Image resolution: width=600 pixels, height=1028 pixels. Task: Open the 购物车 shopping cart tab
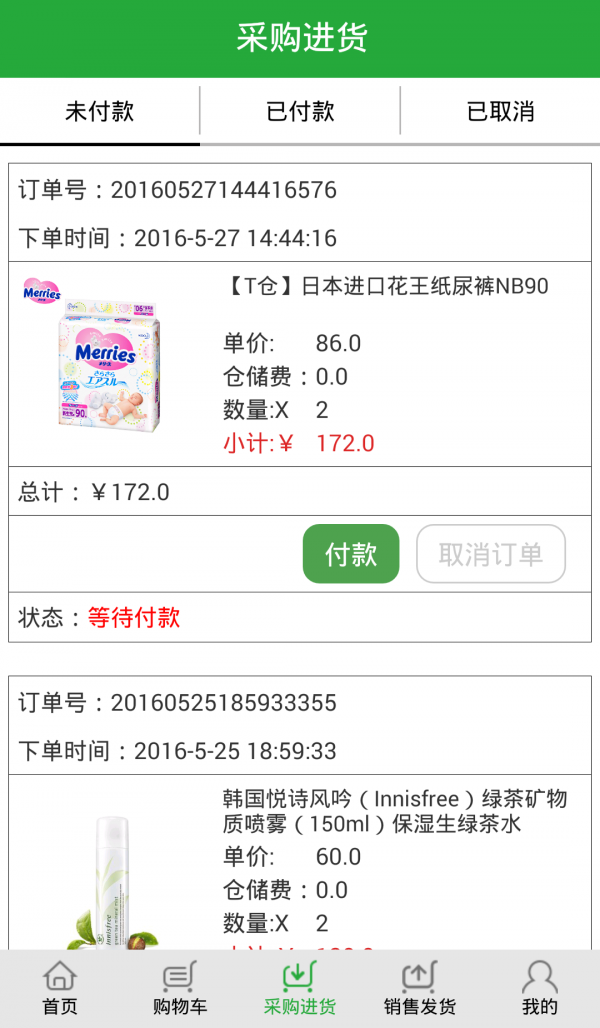point(180,989)
